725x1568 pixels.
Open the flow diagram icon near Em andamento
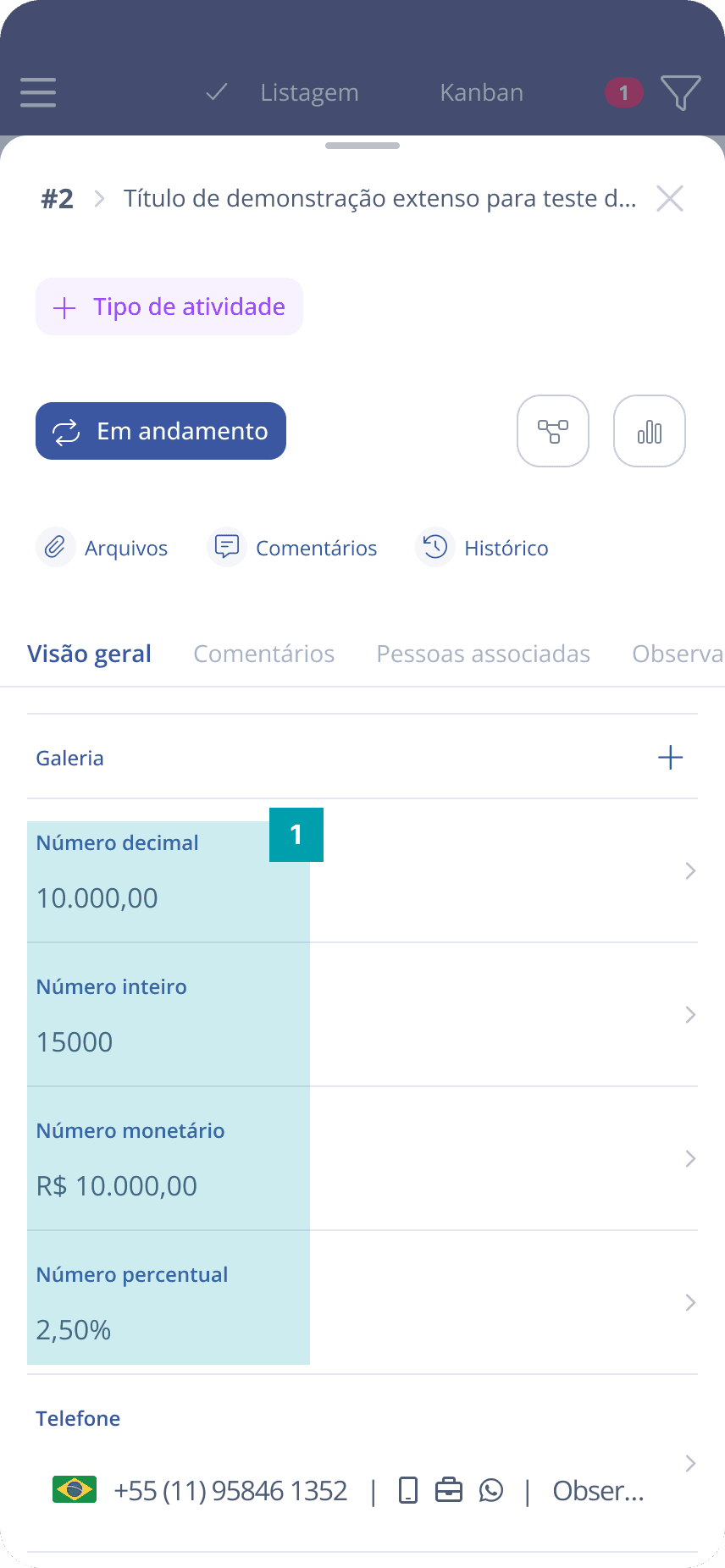(552, 431)
